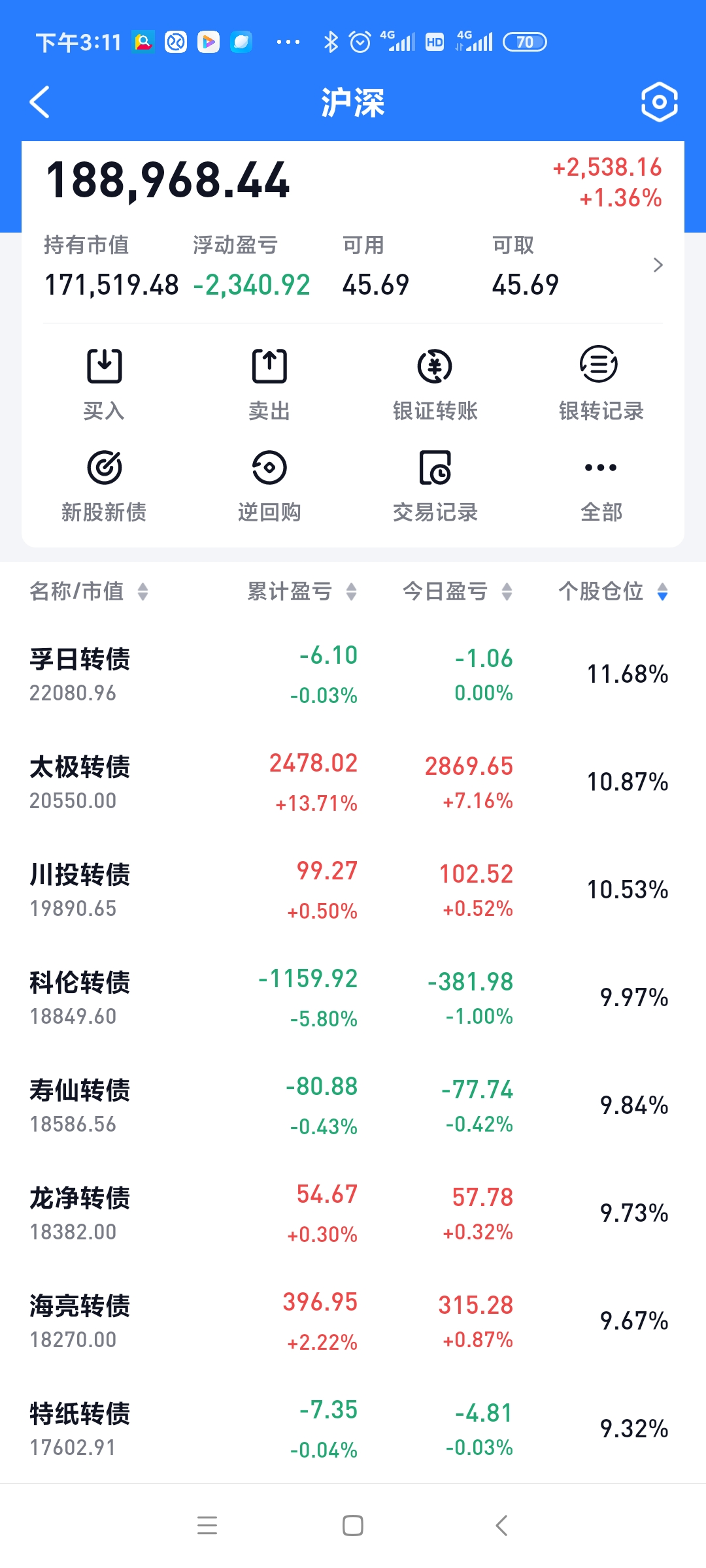The width and height of the screenshot is (706, 1568).
Task: Sort holdings by 名称/市值
Action: 89,592
